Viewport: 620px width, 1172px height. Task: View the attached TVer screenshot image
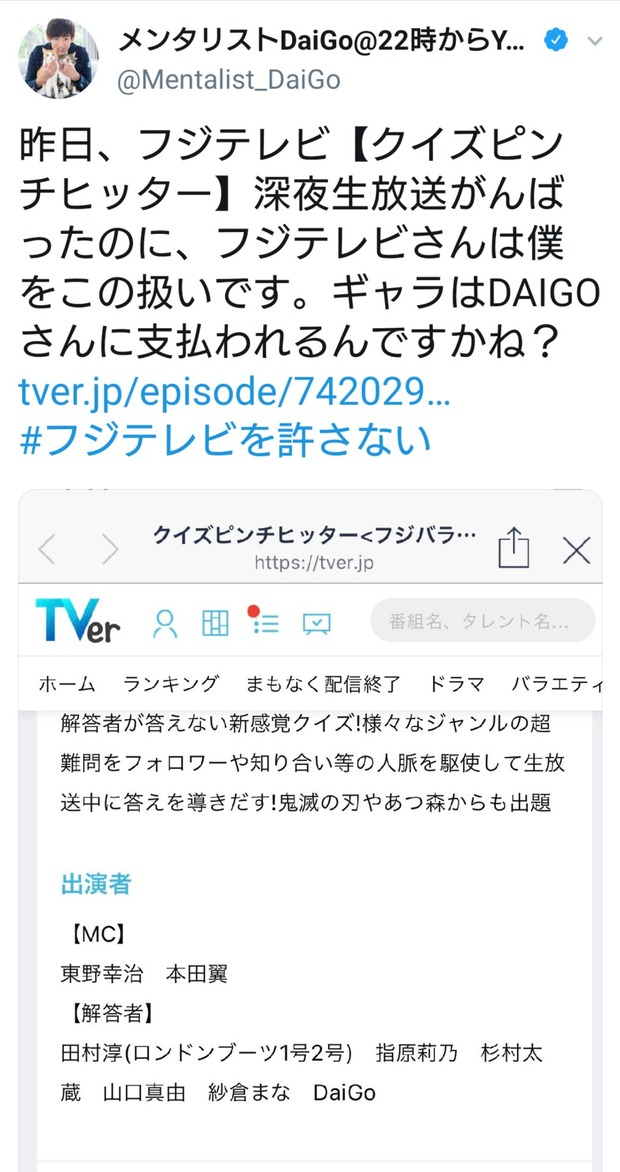[310, 830]
